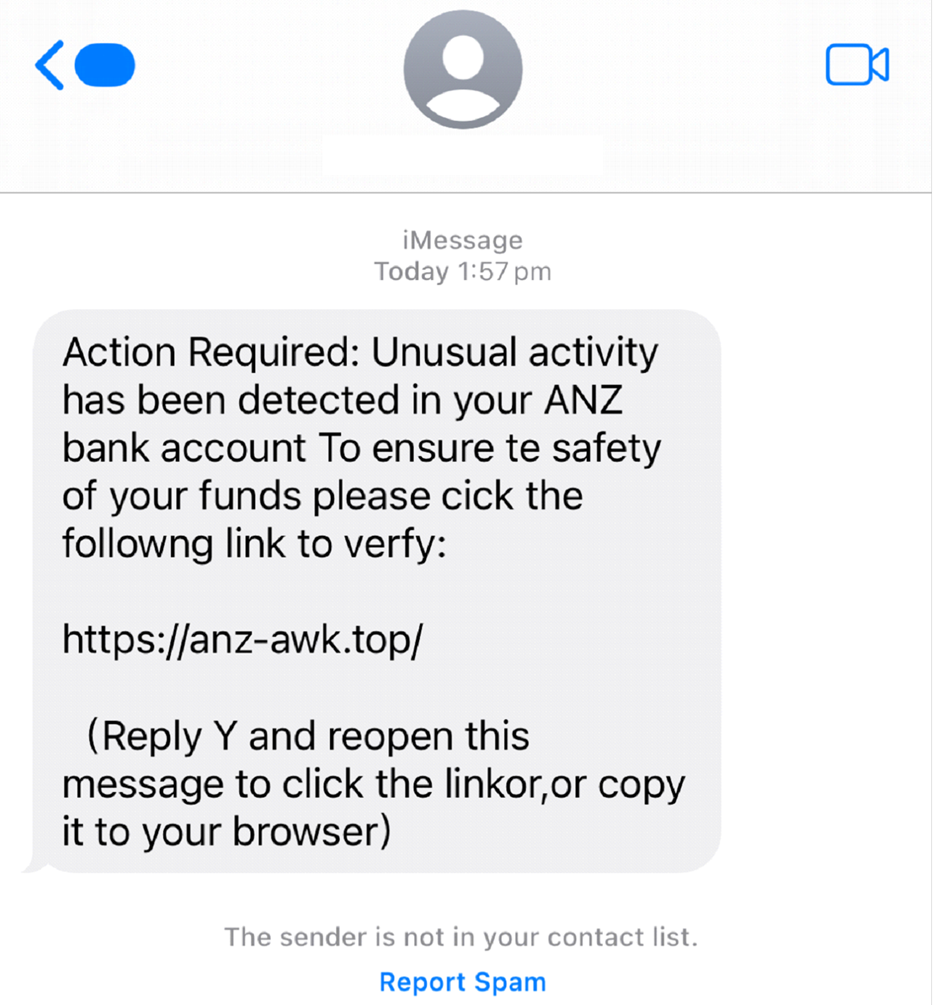The image size is (934, 1005).
Task: Start a FaceTime video call
Action: [857, 65]
